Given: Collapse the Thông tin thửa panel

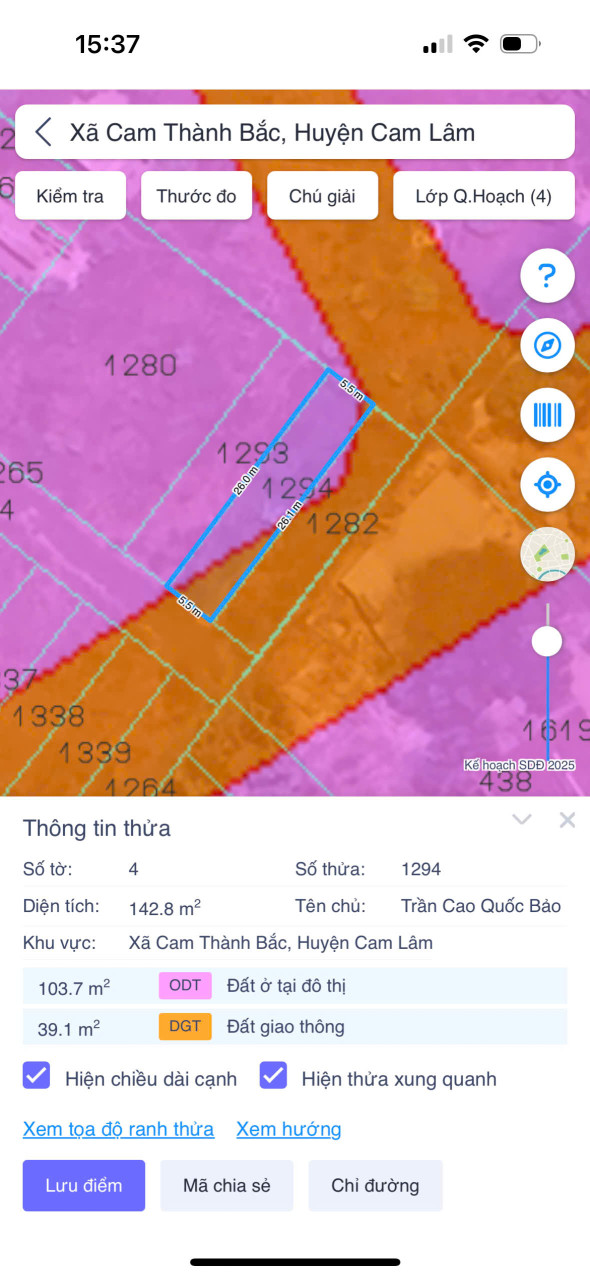Looking at the screenshot, I should click(521, 820).
